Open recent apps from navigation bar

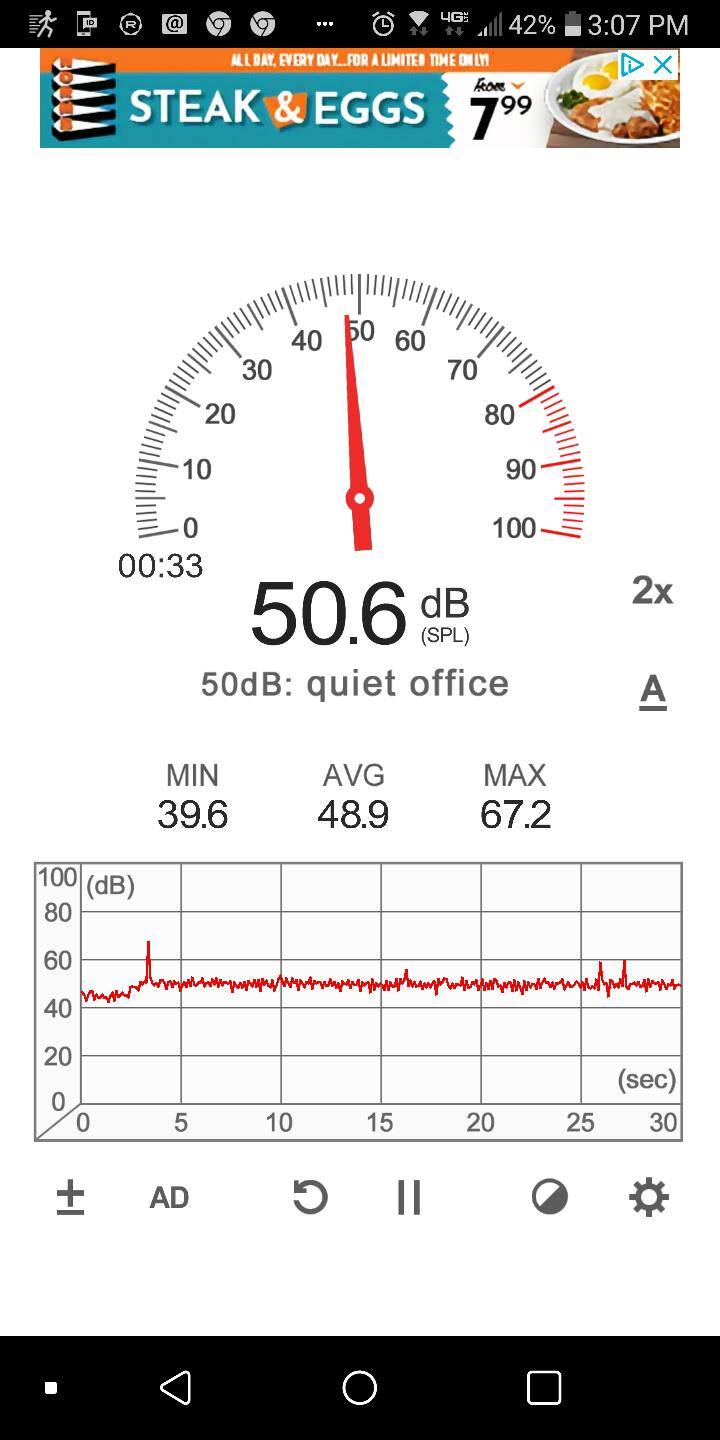[543, 1387]
